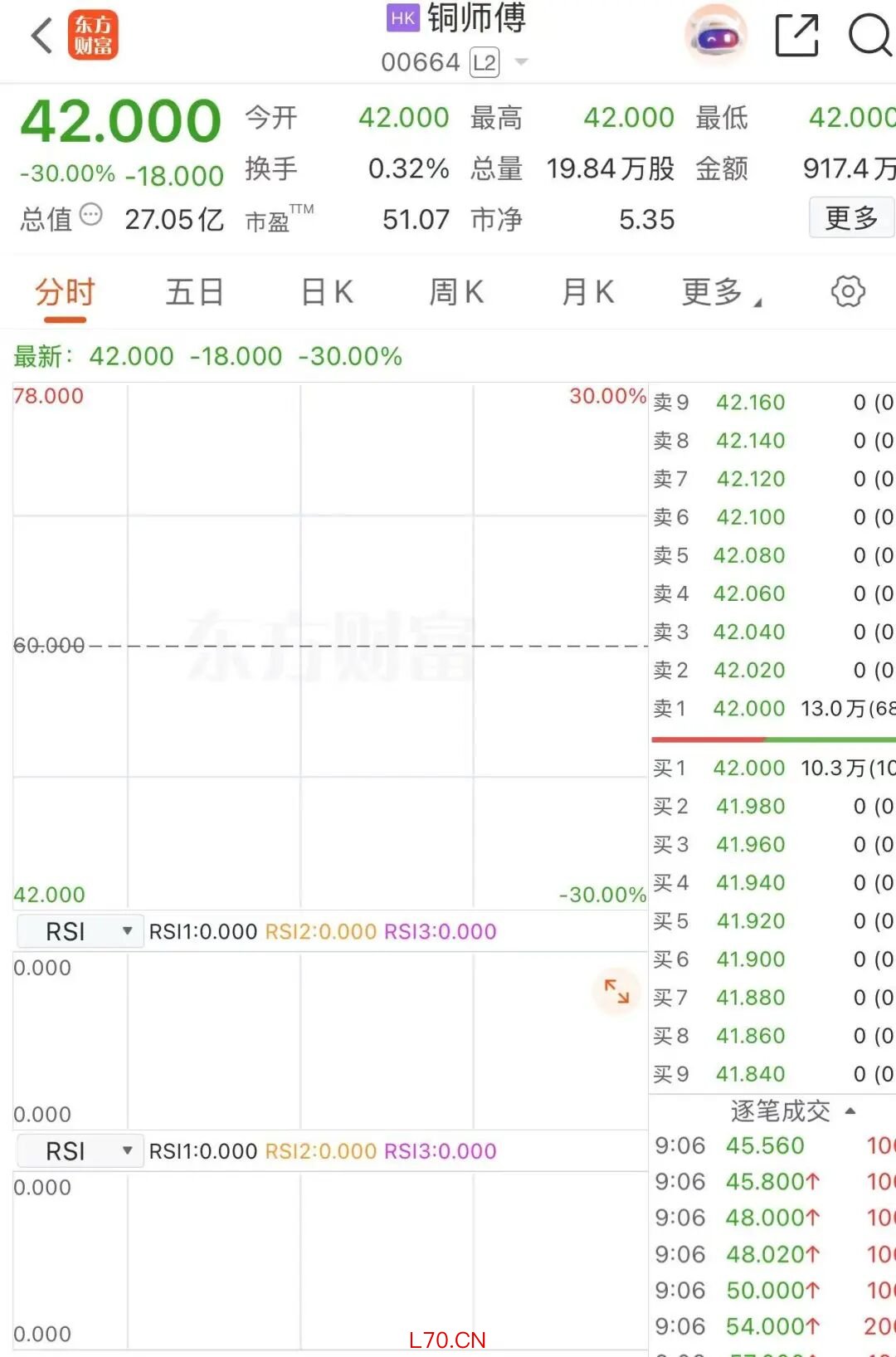
Task: Change the second RSI indicator dropdown
Action: click(x=80, y=1151)
